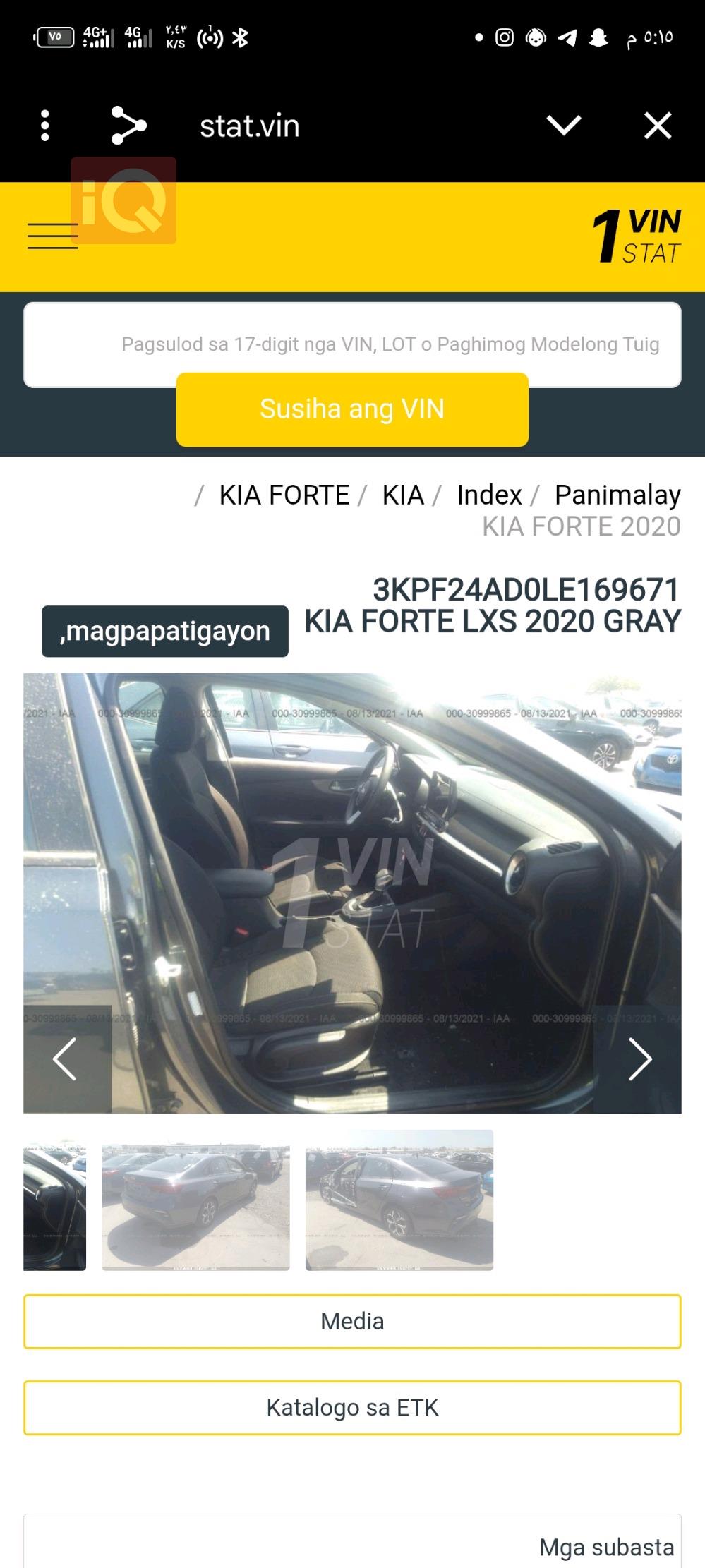Share this page via the share icon
The image size is (705, 1568).
(x=128, y=126)
